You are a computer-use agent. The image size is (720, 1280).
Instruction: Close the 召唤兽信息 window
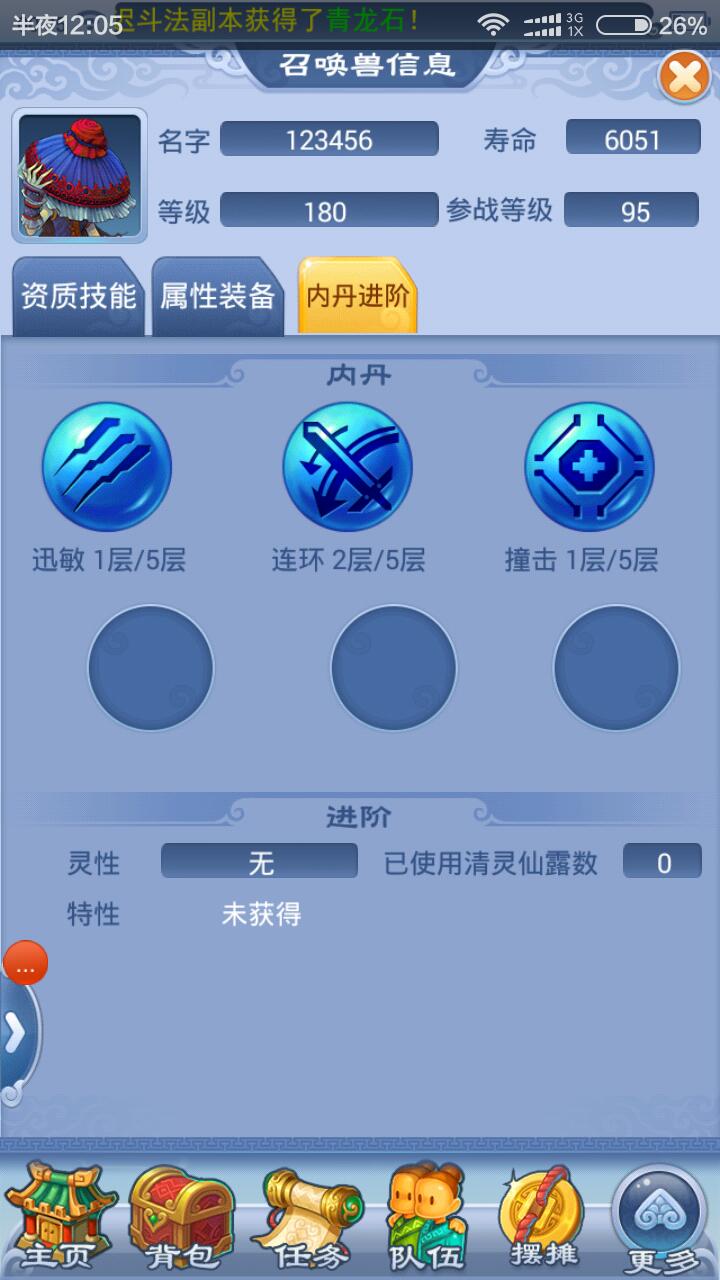click(x=685, y=77)
